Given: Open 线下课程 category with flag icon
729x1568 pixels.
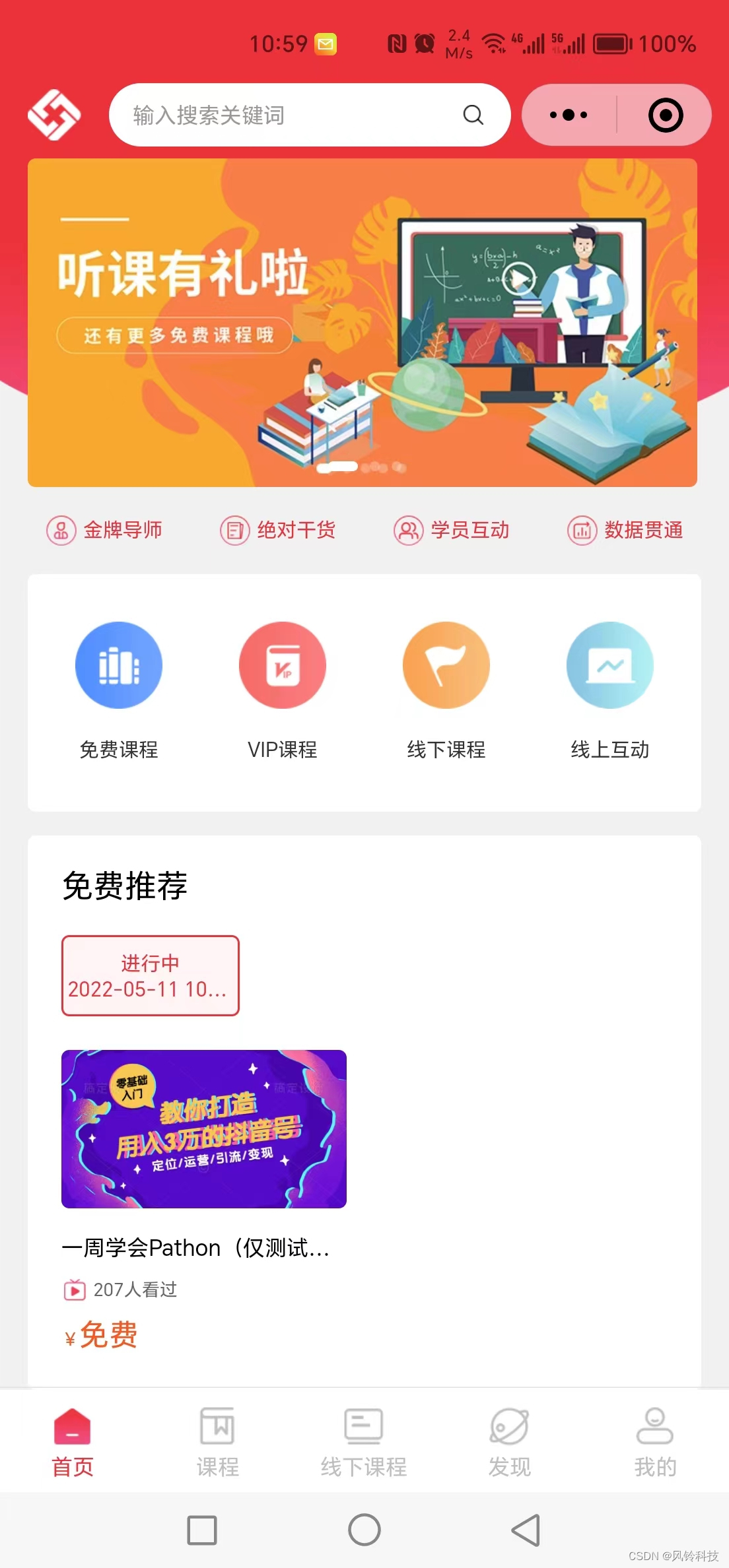Looking at the screenshot, I should click(446, 690).
